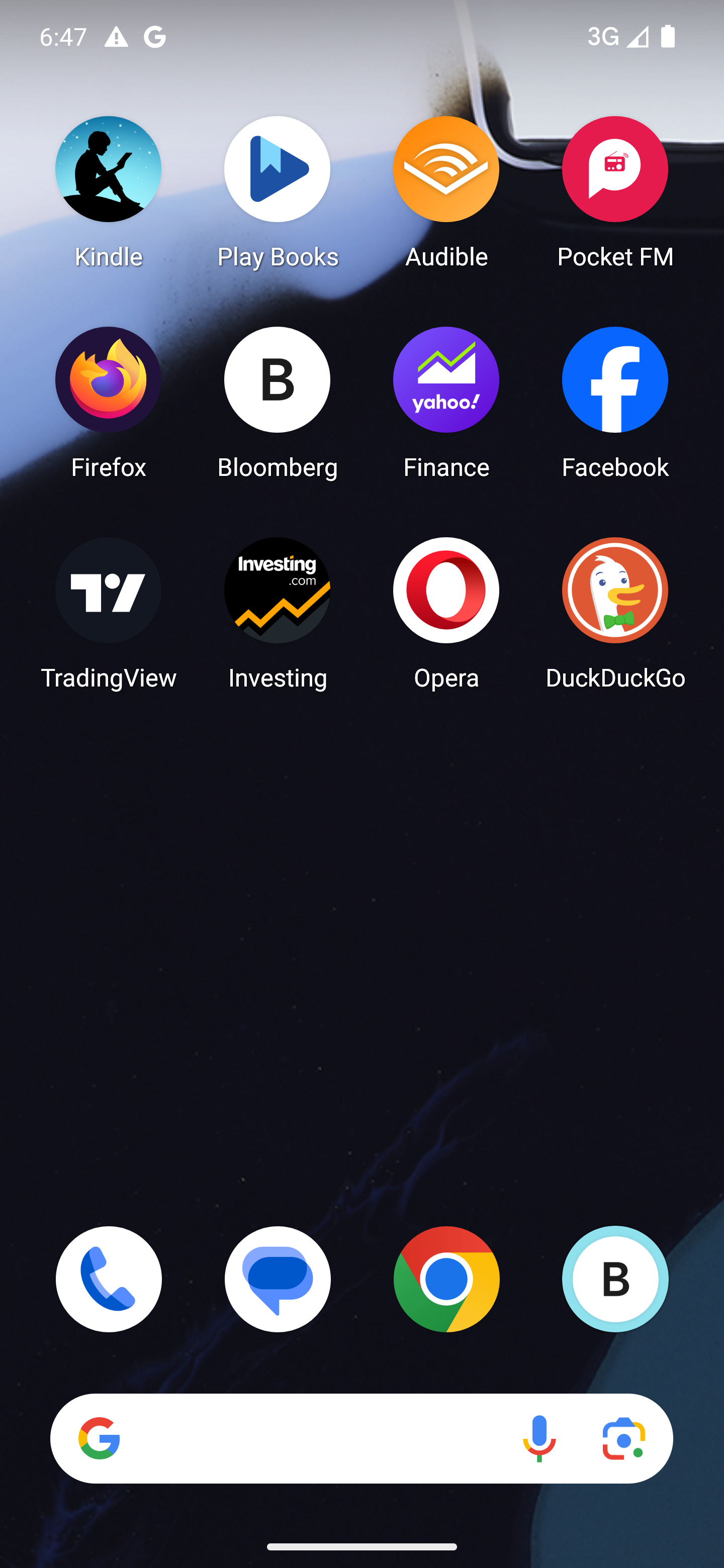Screen dimensions: 724x1568
Task: Open Google Lens camera search
Action: tap(623, 1438)
